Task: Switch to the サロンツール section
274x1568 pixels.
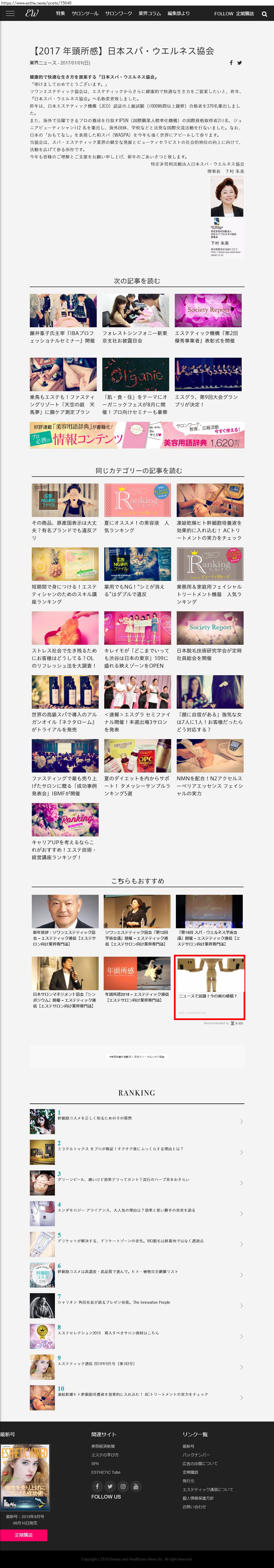Action: coord(85,13)
